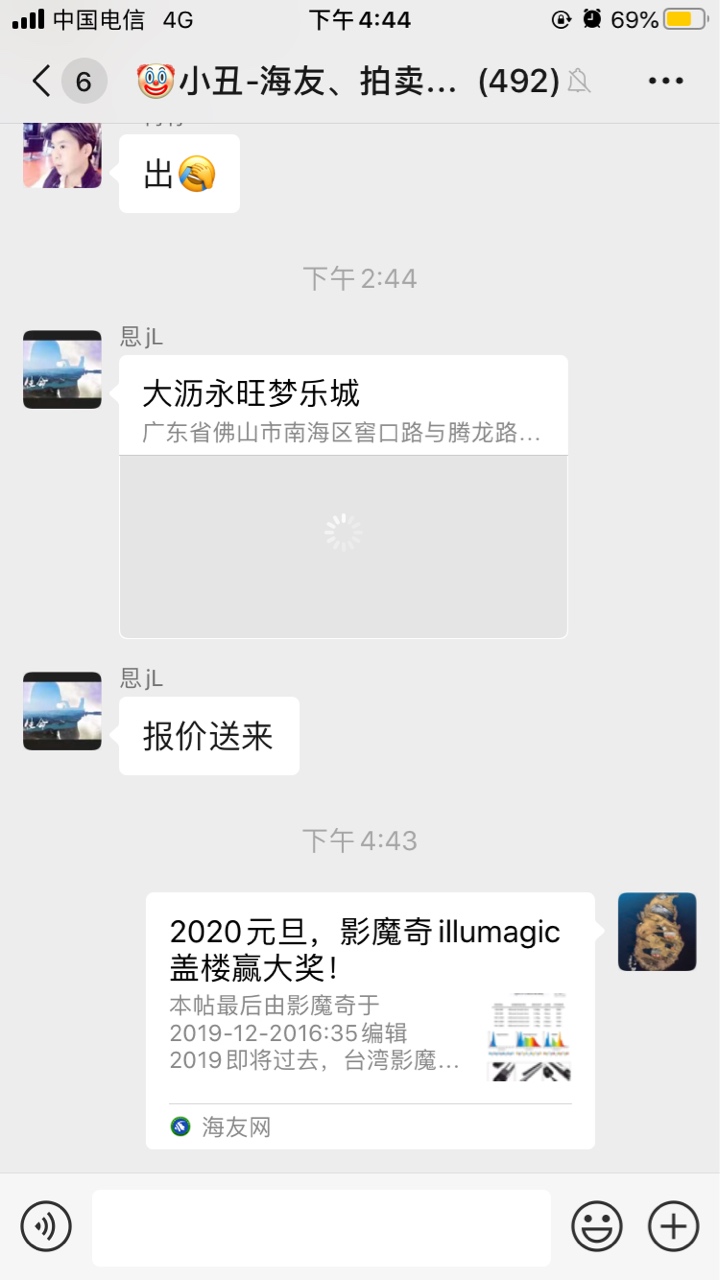720x1280 pixels.
Task: Open the avatar beside the 出 message
Action: tap(62, 155)
